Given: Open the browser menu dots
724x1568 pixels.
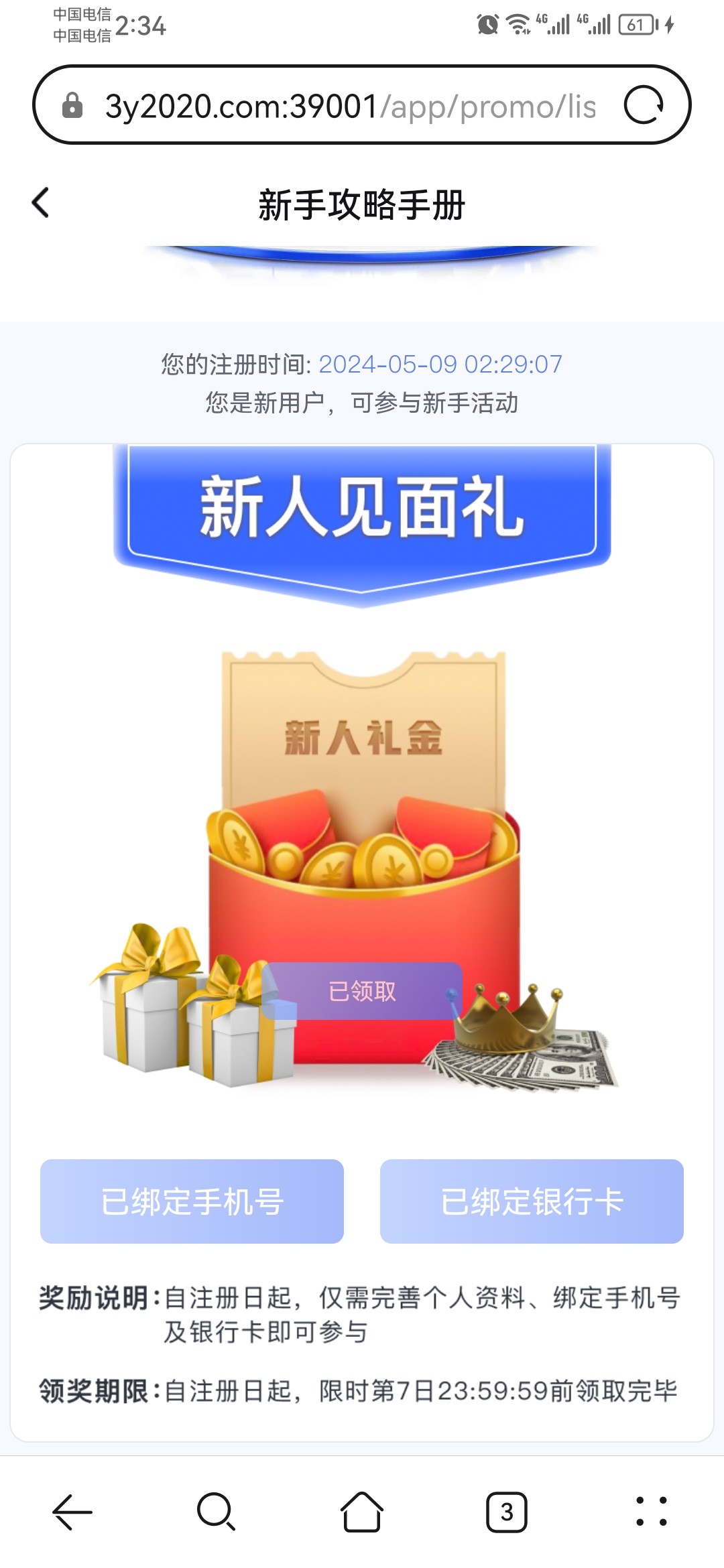Looking at the screenshot, I should pyautogui.click(x=652, y=1512).
